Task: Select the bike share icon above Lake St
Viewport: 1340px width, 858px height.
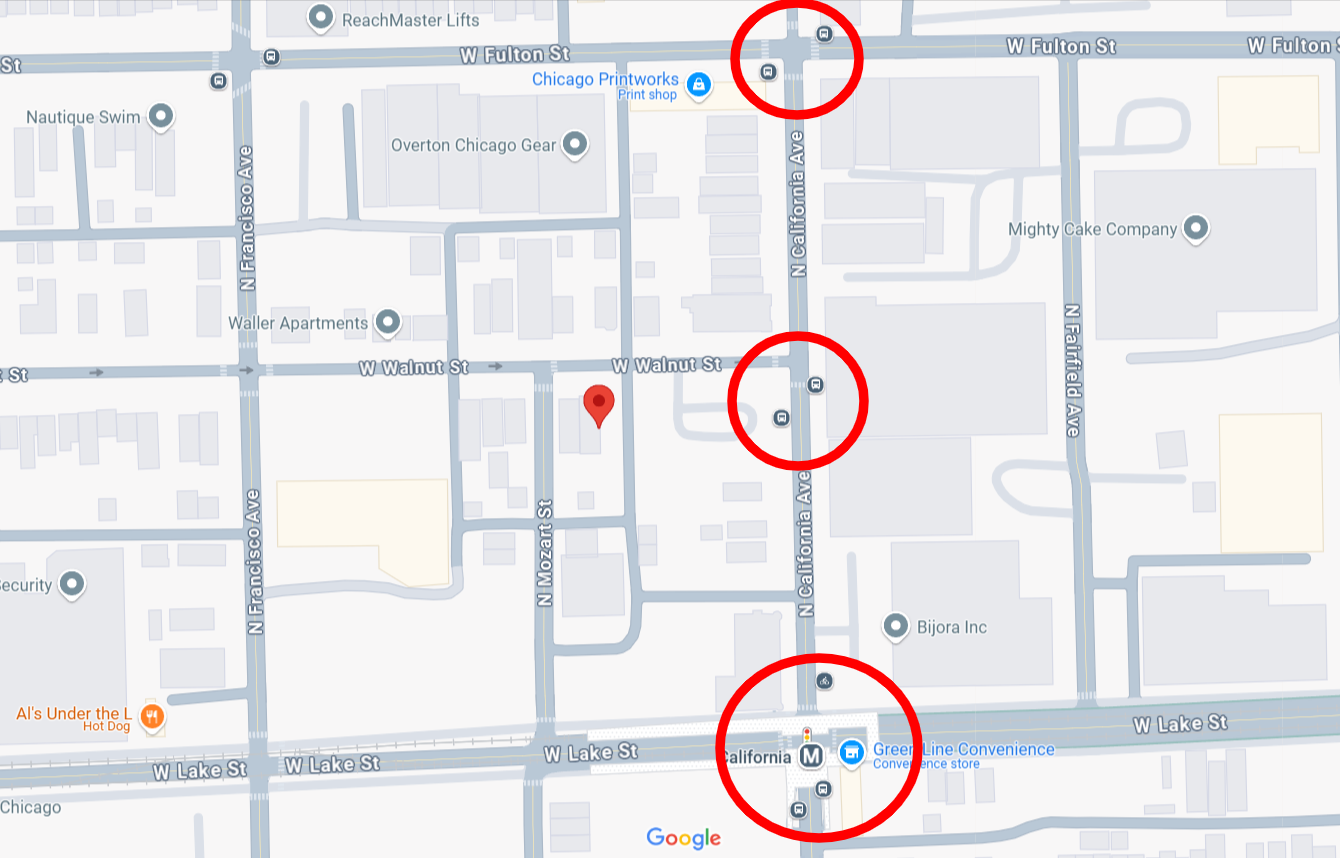Action: coord(824,681)
